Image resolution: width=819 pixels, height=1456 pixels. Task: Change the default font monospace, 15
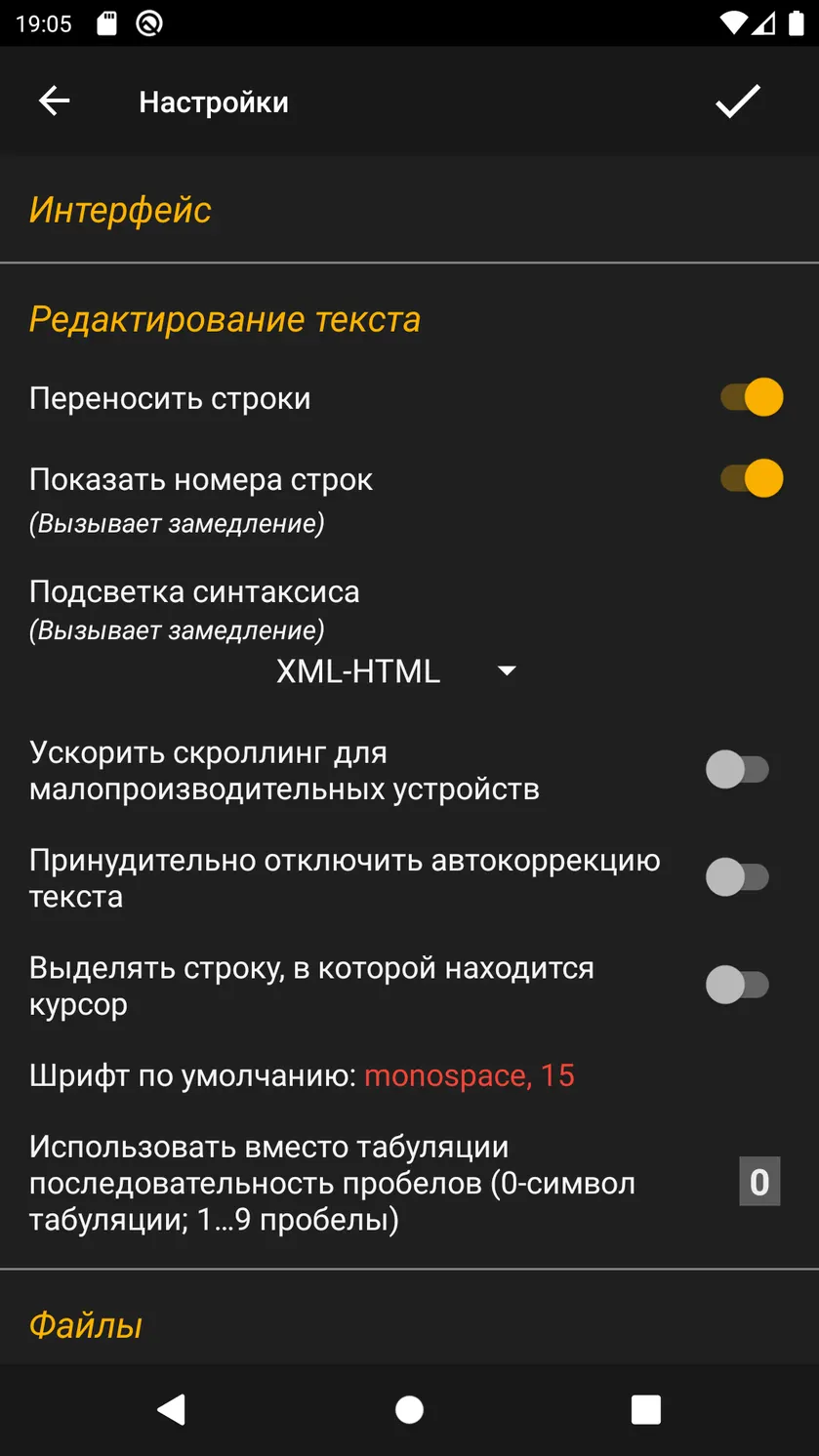tap(470, 1075)
